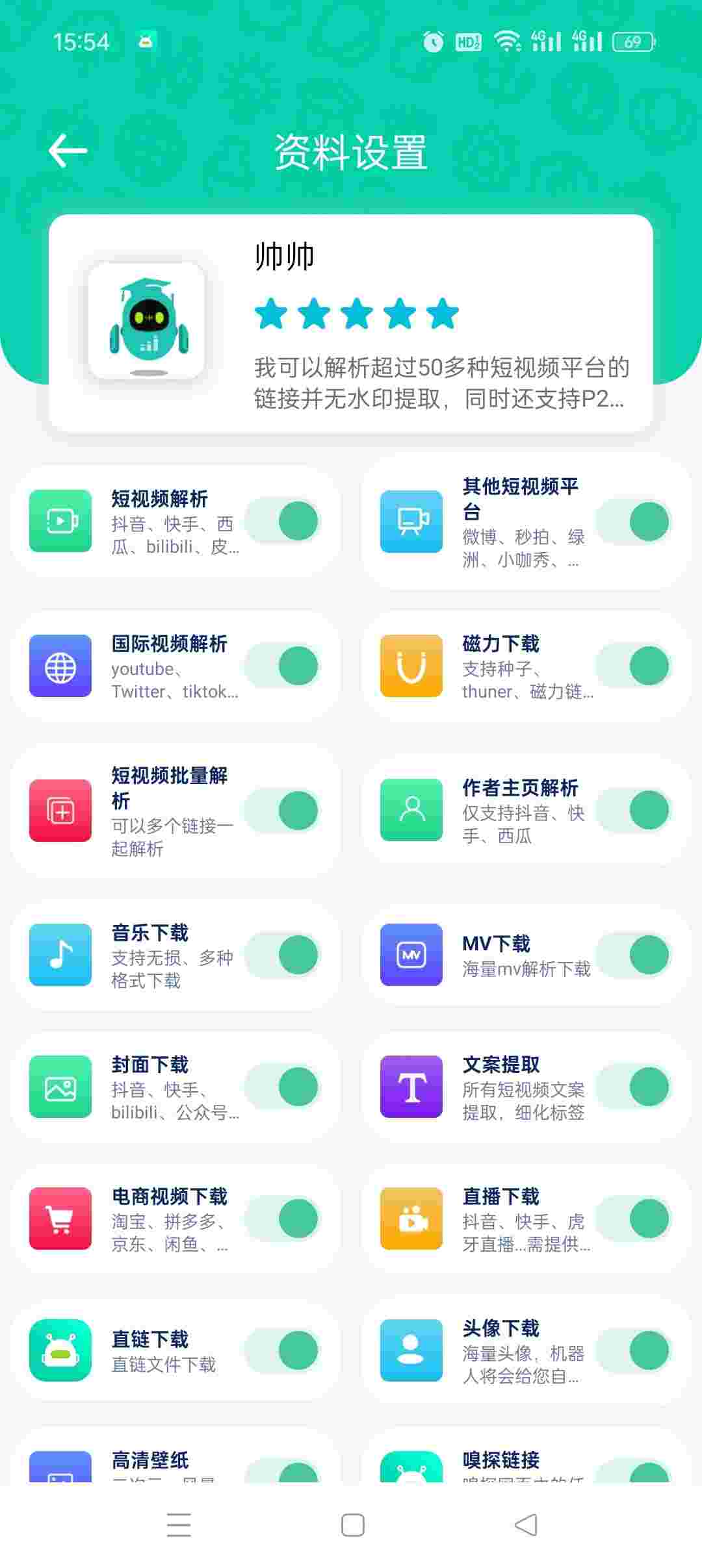
Task: Toggle the 直播下载 switch
Action: (x=634, y=1219)
